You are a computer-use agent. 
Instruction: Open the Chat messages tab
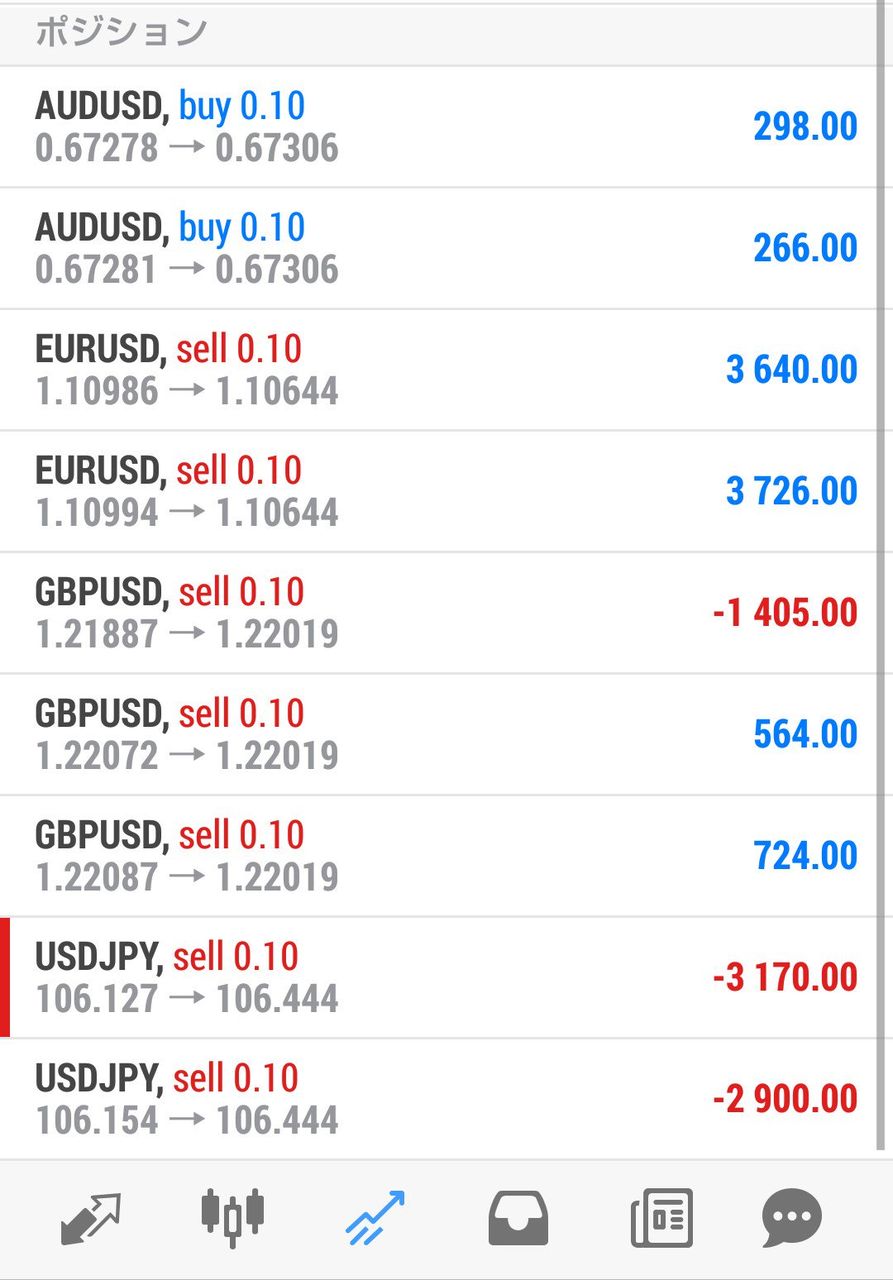(x=792, y=1218)
